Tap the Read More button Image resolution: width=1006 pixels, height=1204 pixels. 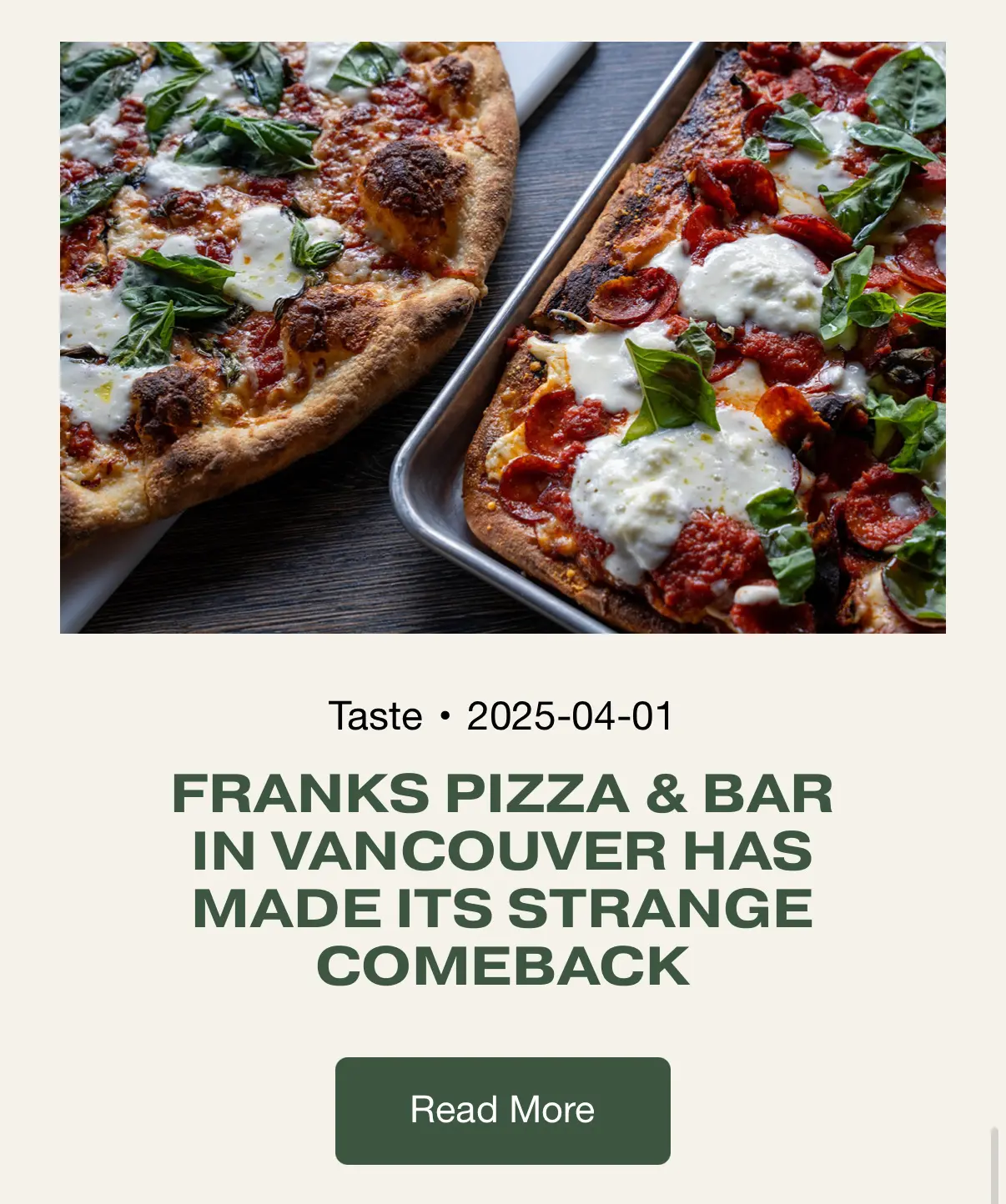click(502, 1110)
